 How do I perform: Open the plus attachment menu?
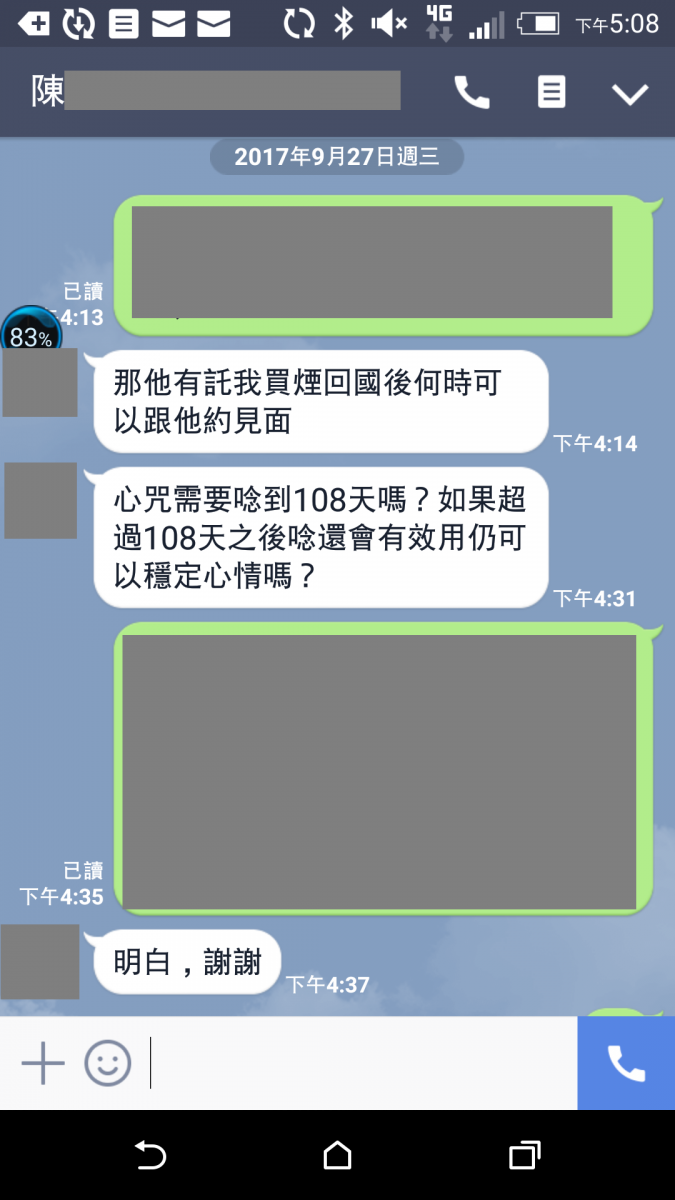[43, 1063]
